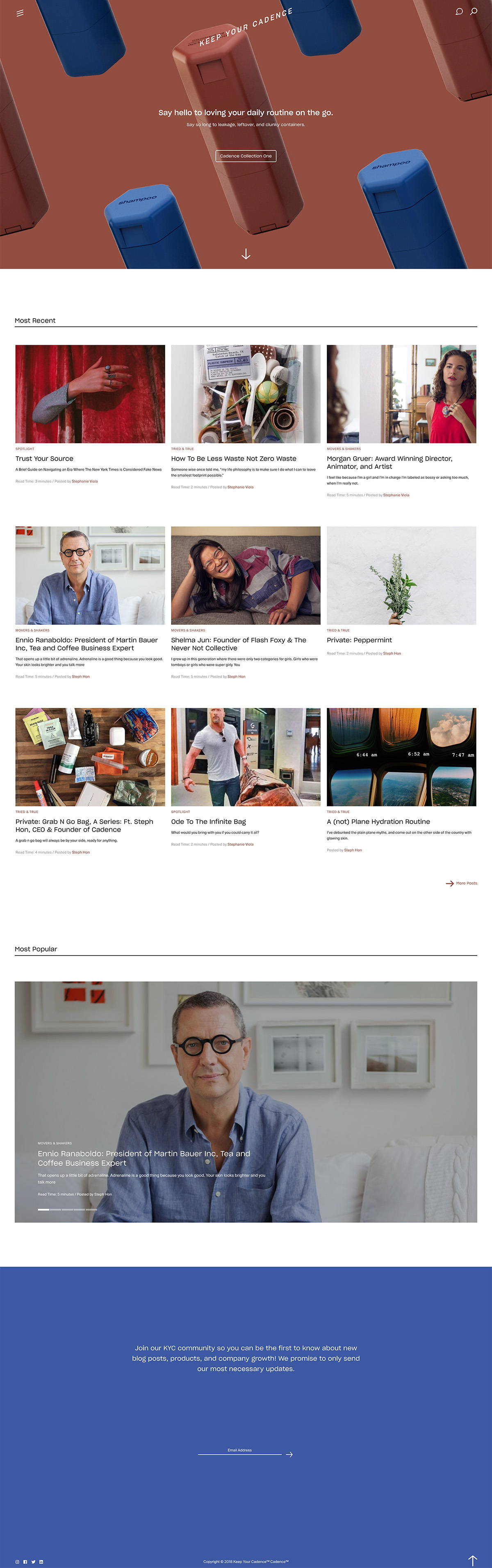Viewport: 492px width, 1568px height.
Task: Open How To Be Less Waste article
Action: tap(234, 458)
